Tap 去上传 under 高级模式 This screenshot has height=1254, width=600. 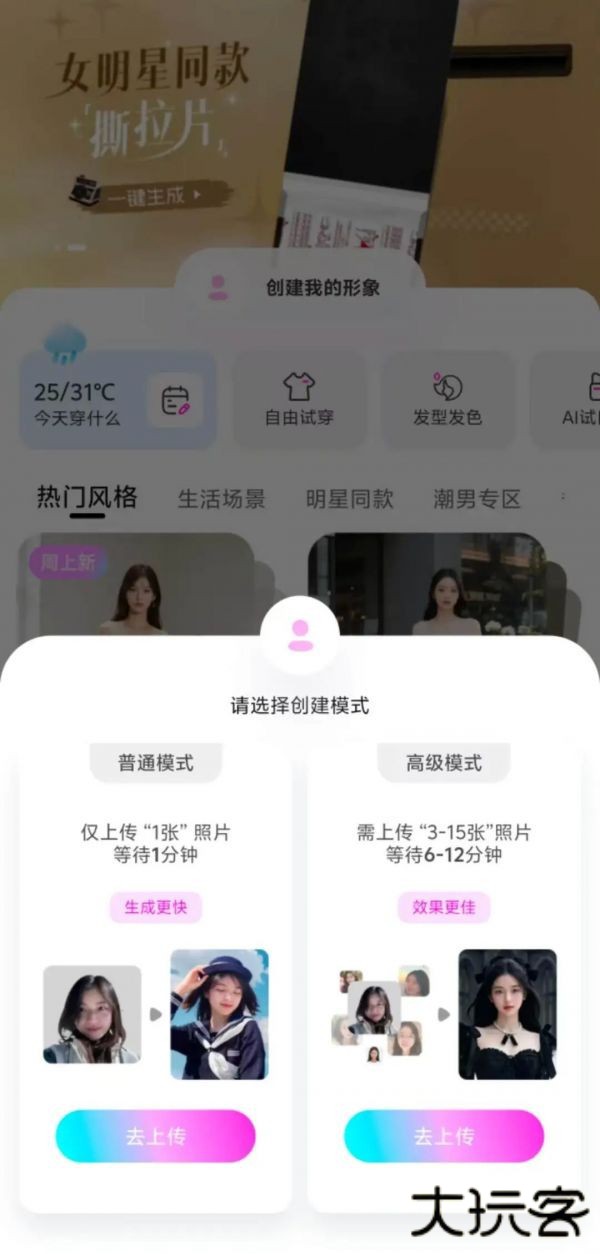pyautogui.click(x=443, y=1136)
